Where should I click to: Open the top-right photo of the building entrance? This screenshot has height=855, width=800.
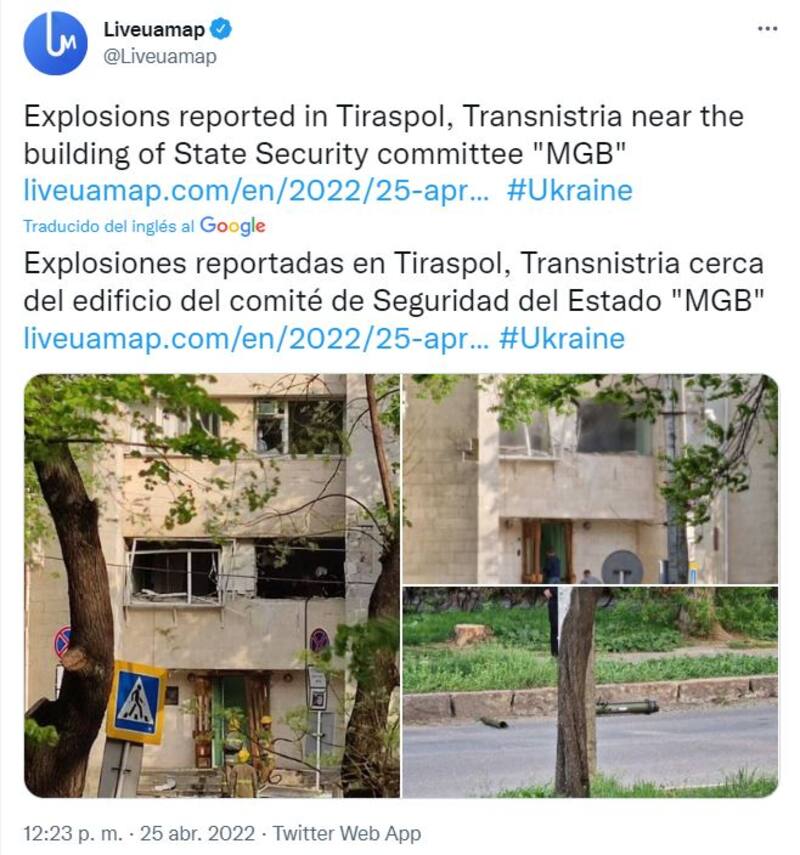(x=590, y=478)
